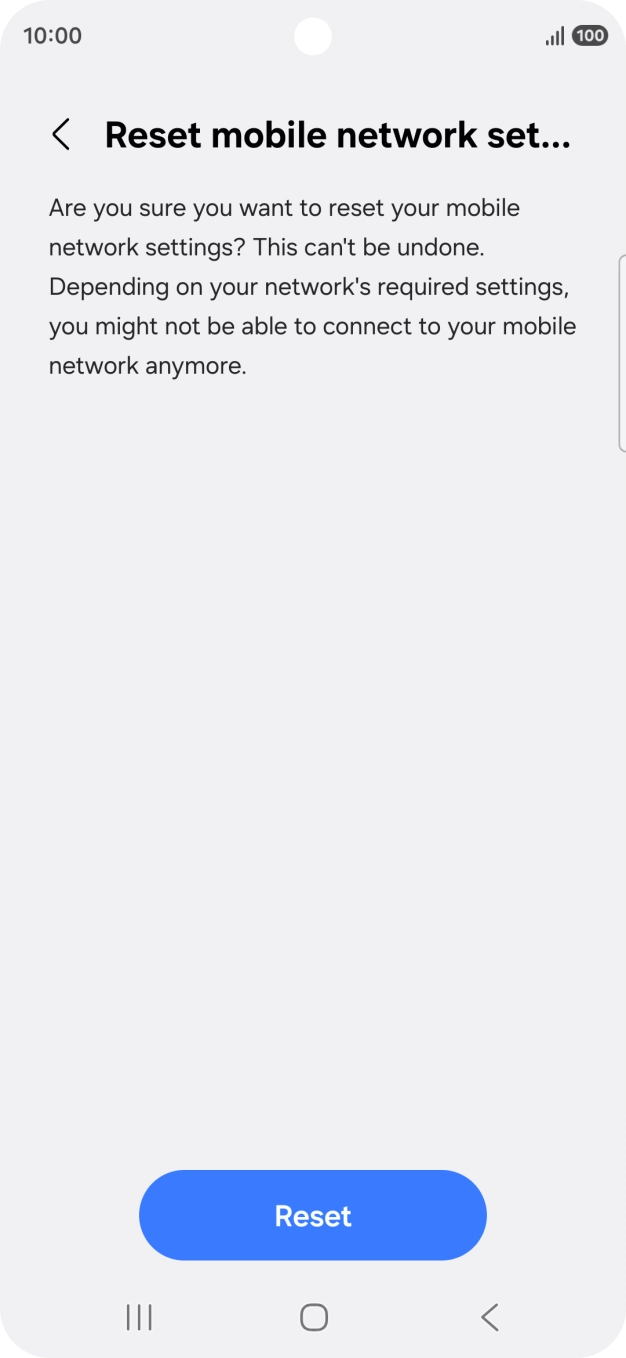Screen dimensions: 626x1358
Task: Confirm with the blue Reset button
Action: [x=312, y=1215]
